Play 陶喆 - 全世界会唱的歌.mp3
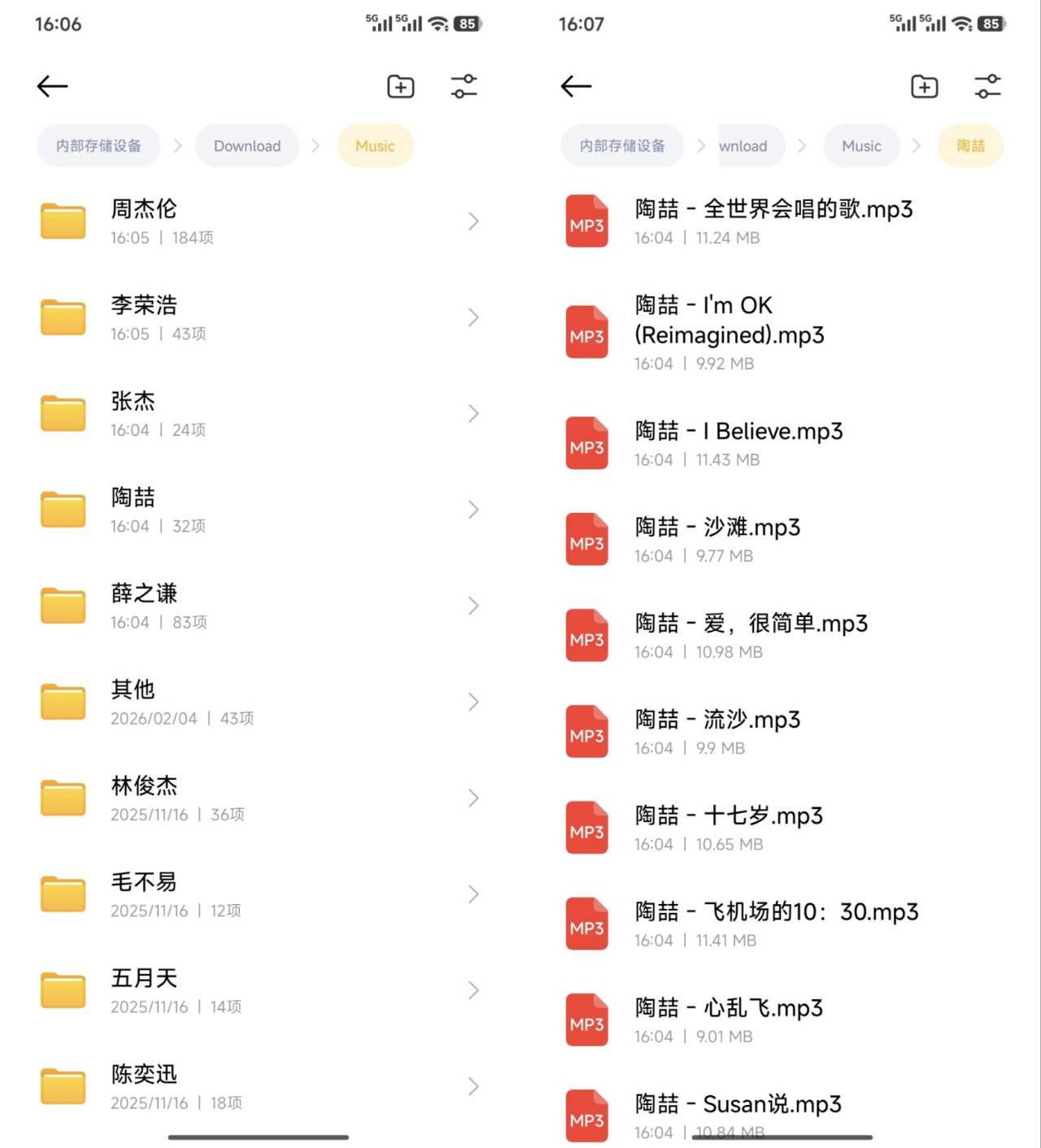1041x1148 pixels. [x=773, y=221]
